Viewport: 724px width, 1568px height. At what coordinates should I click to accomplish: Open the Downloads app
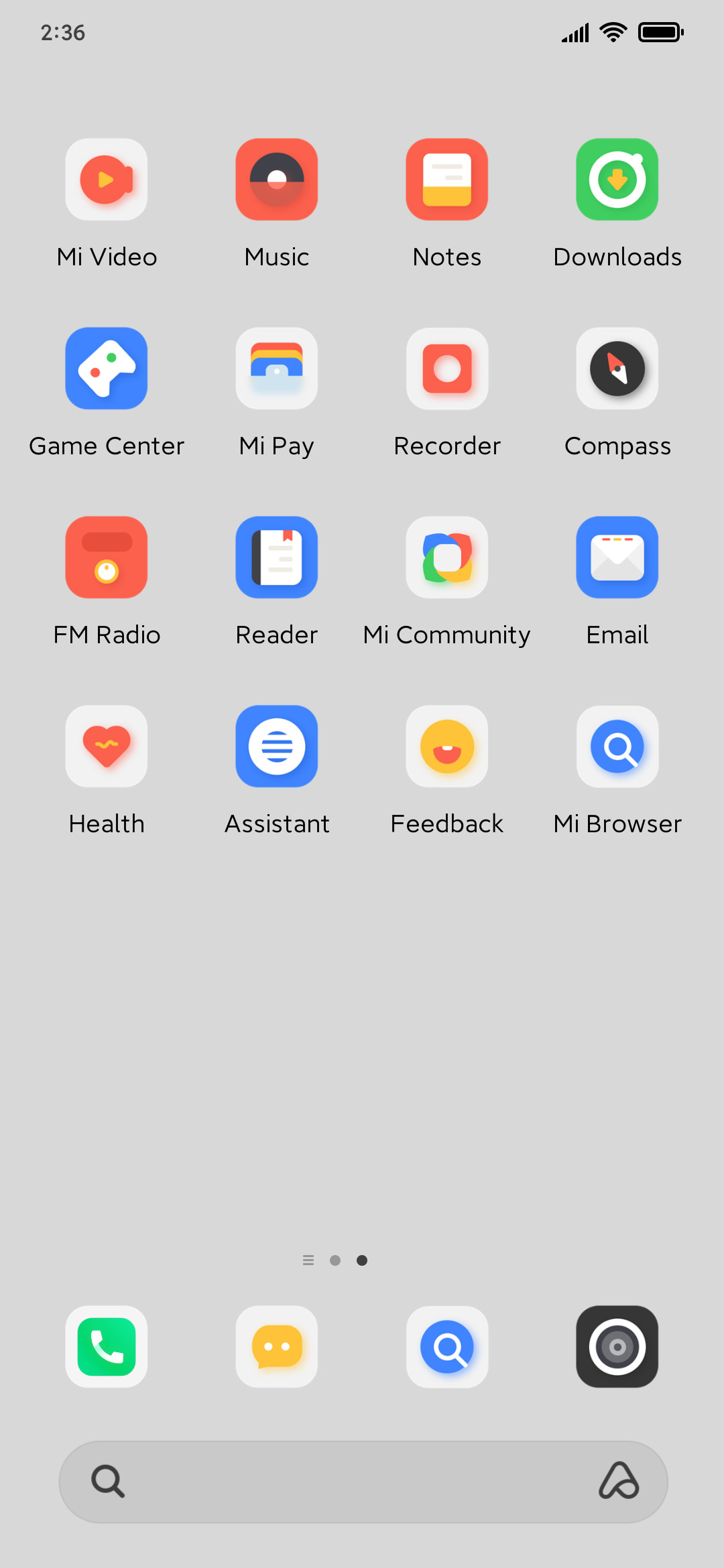(617, 180)
